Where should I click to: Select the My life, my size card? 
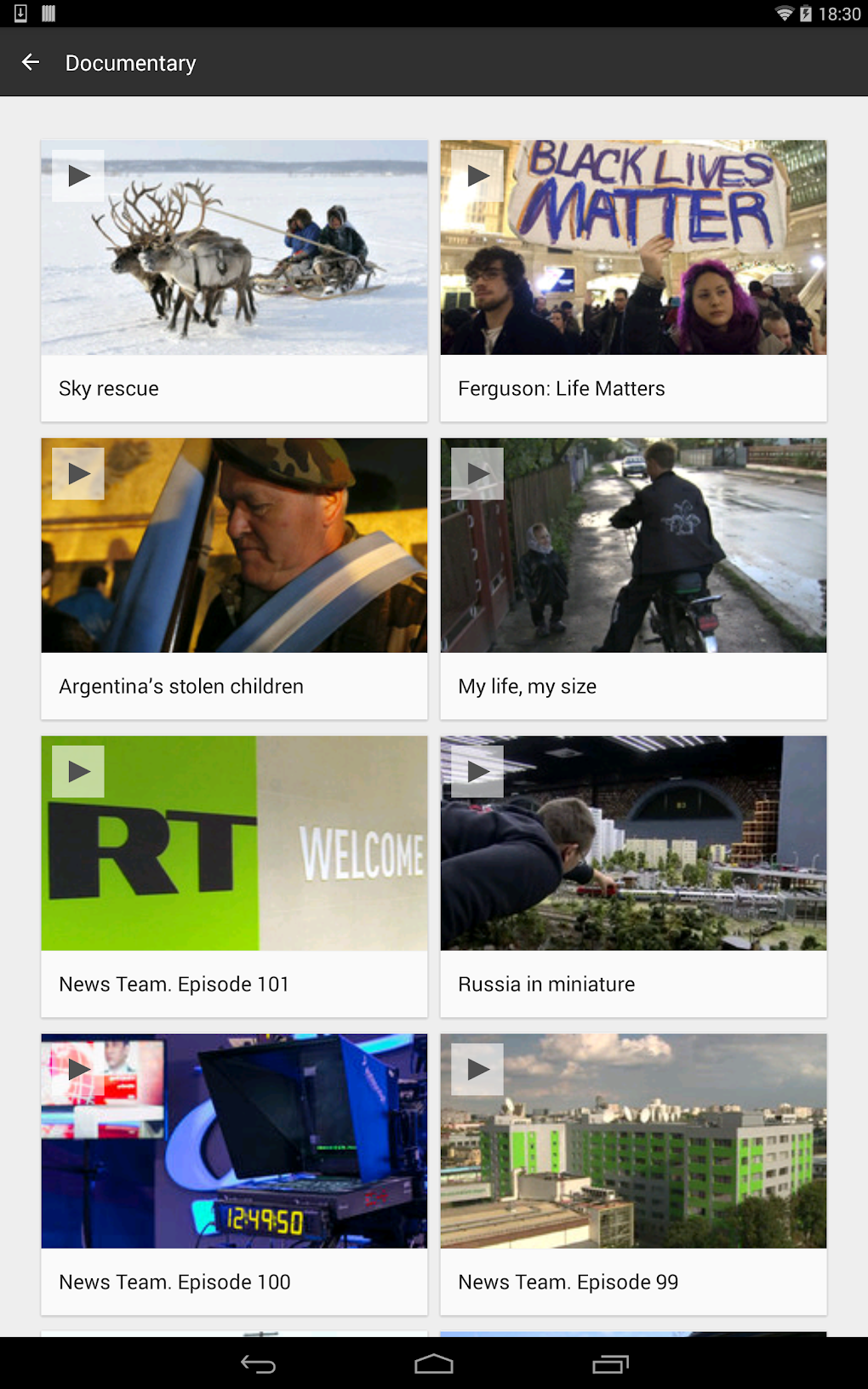633,579
